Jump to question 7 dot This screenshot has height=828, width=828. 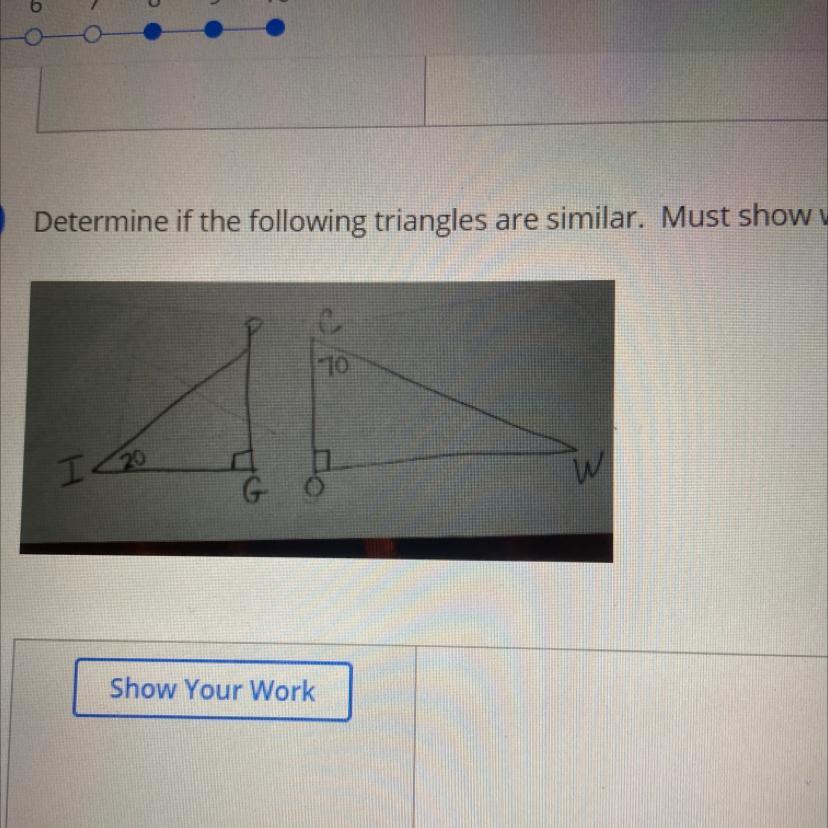tap(92, 35)
